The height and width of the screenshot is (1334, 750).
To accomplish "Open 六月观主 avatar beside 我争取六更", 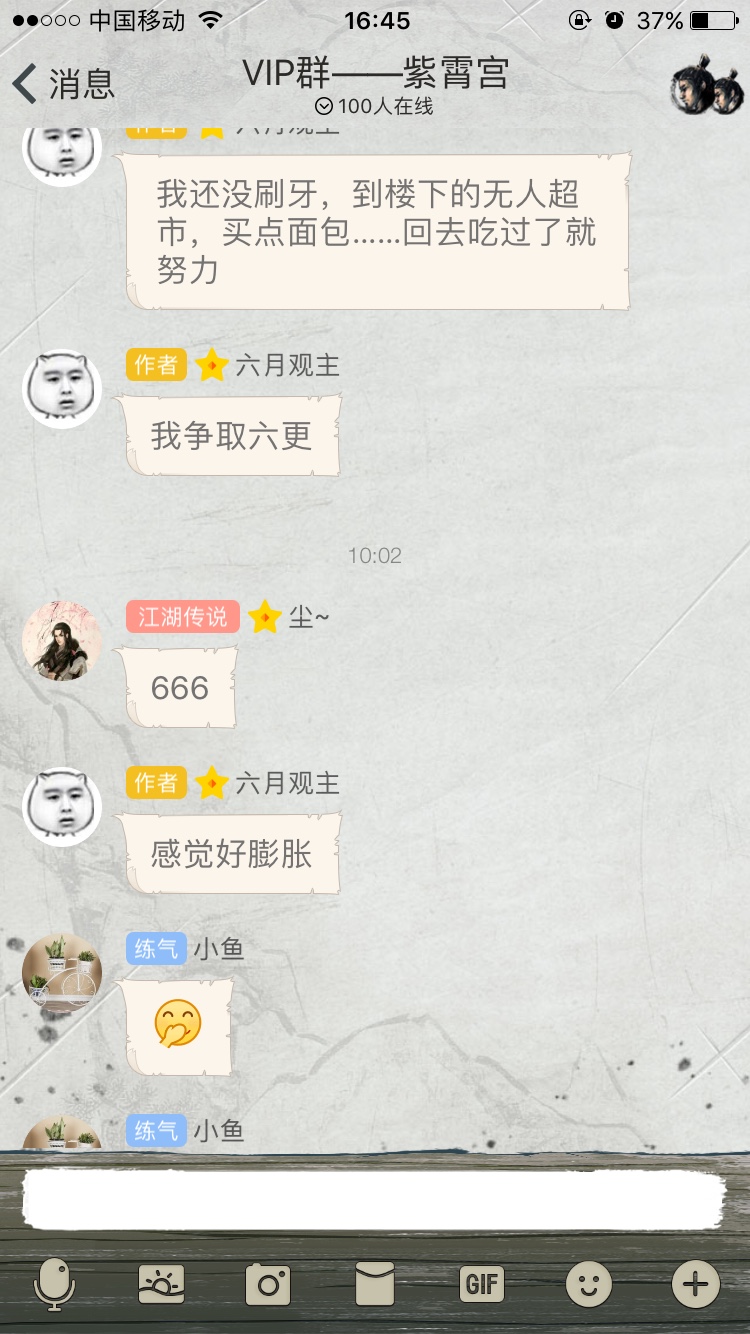I will click(x=62, y=389).
